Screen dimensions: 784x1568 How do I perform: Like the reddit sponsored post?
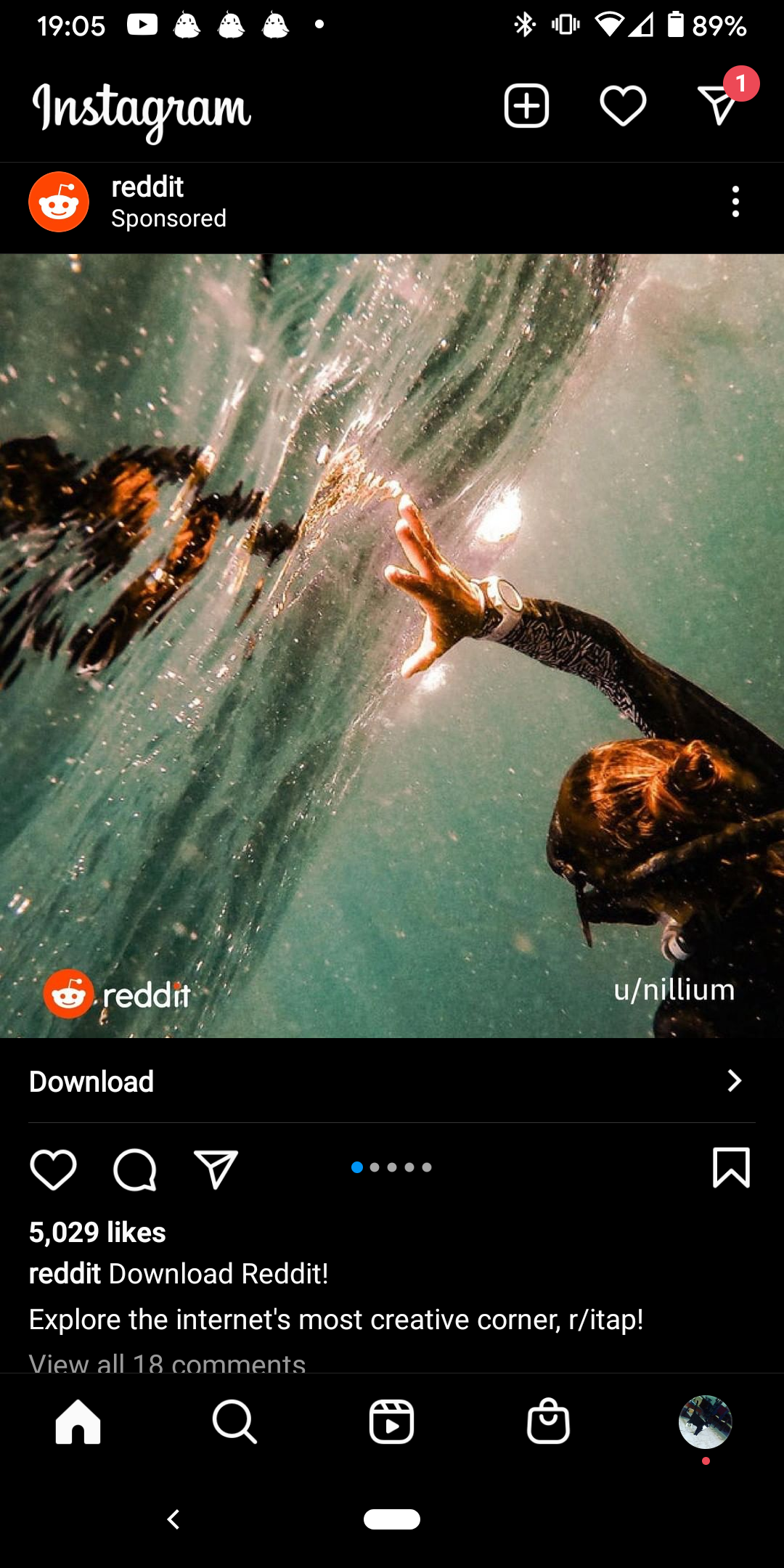[53, 1169]
